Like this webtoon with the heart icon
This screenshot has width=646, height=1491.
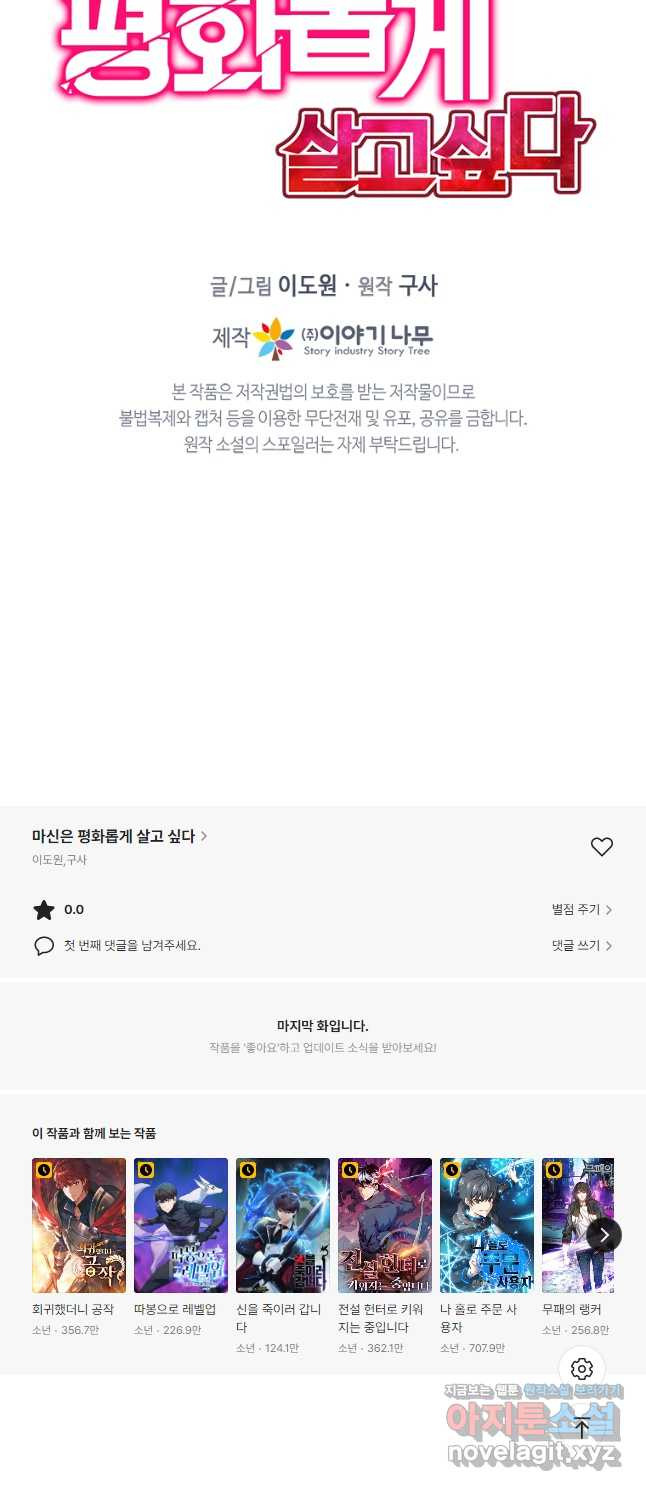pyautogui.click(x=601, y=847)
